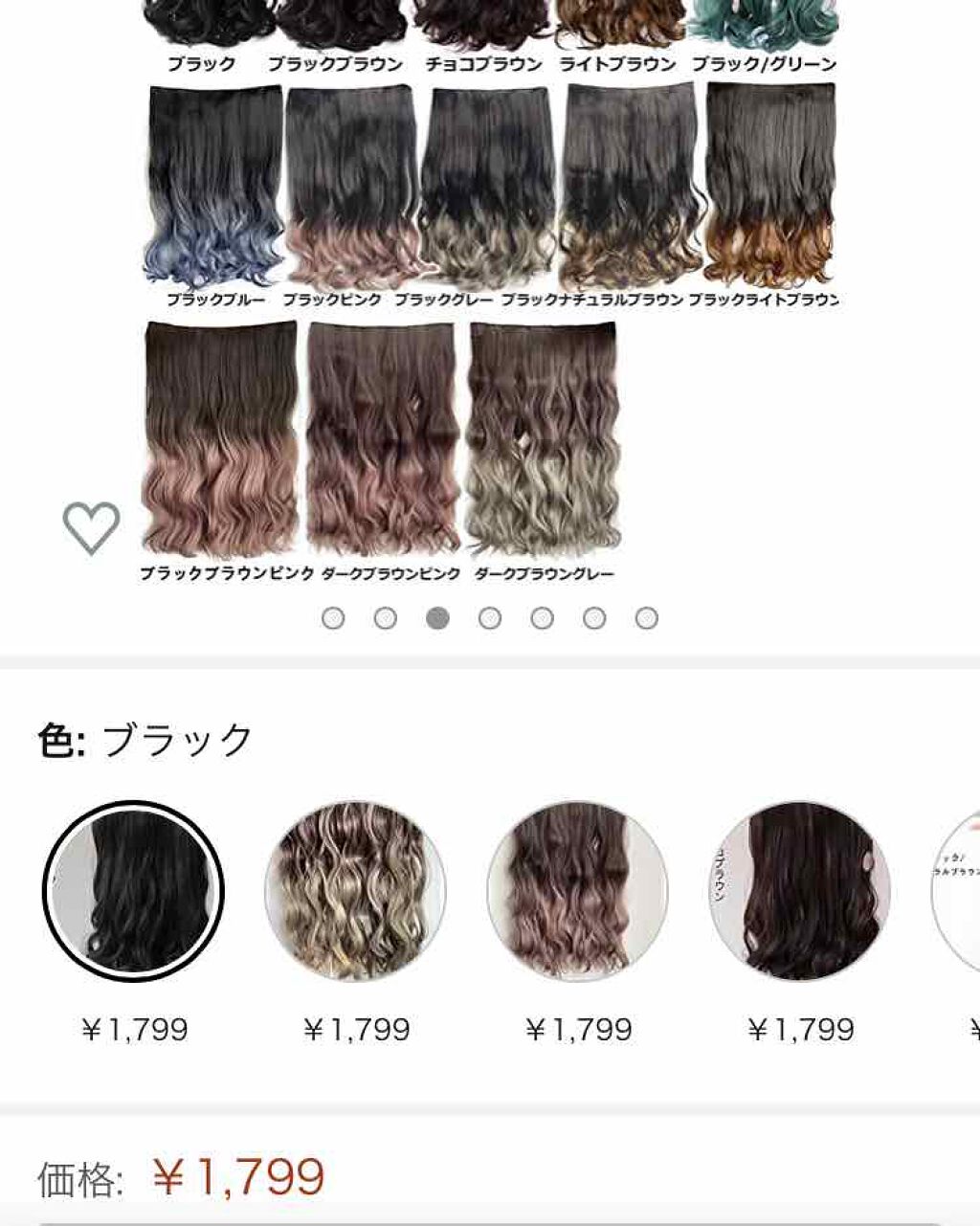
Task: Click the ¥1,799 price under the black variant
Action: pos(135,1030)
